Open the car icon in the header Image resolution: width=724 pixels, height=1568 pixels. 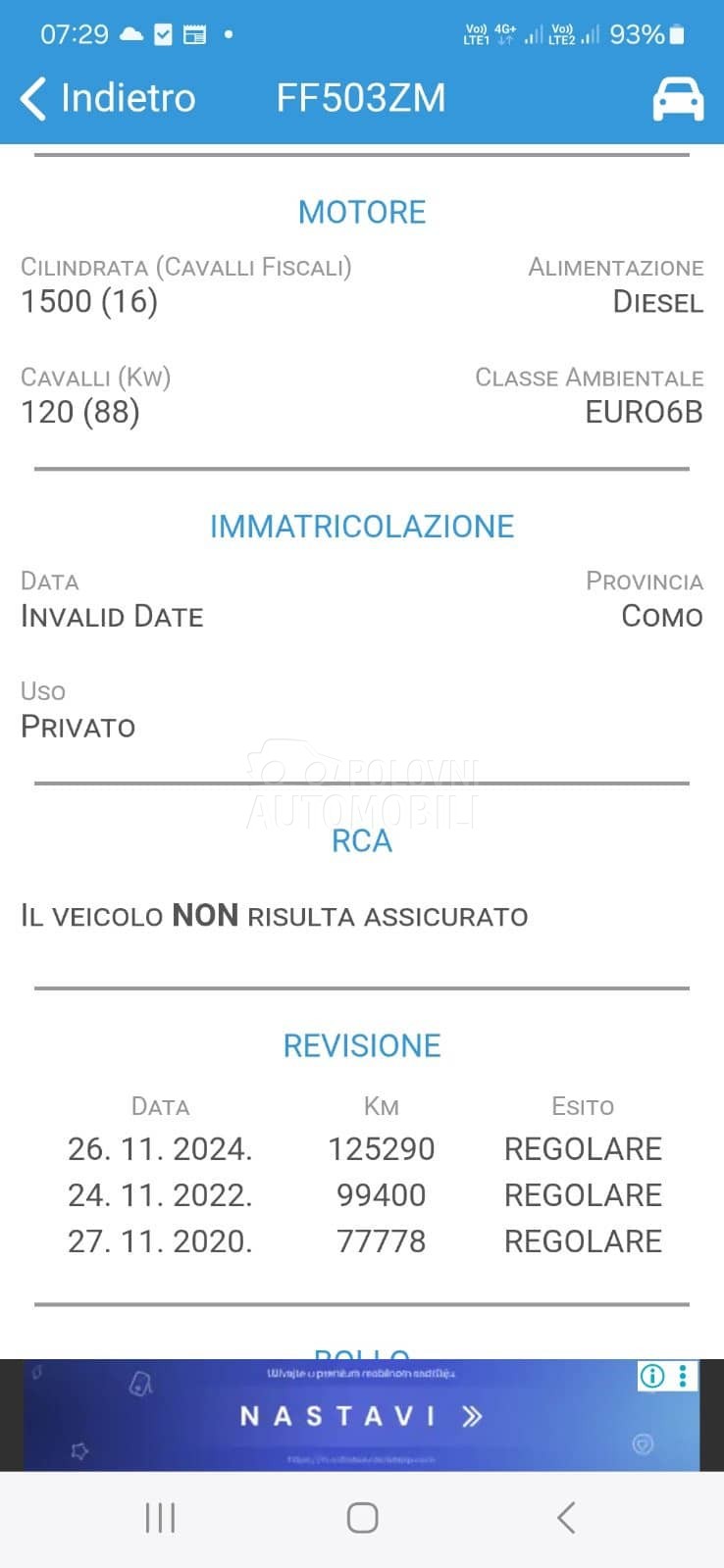[x=678, y=99]
